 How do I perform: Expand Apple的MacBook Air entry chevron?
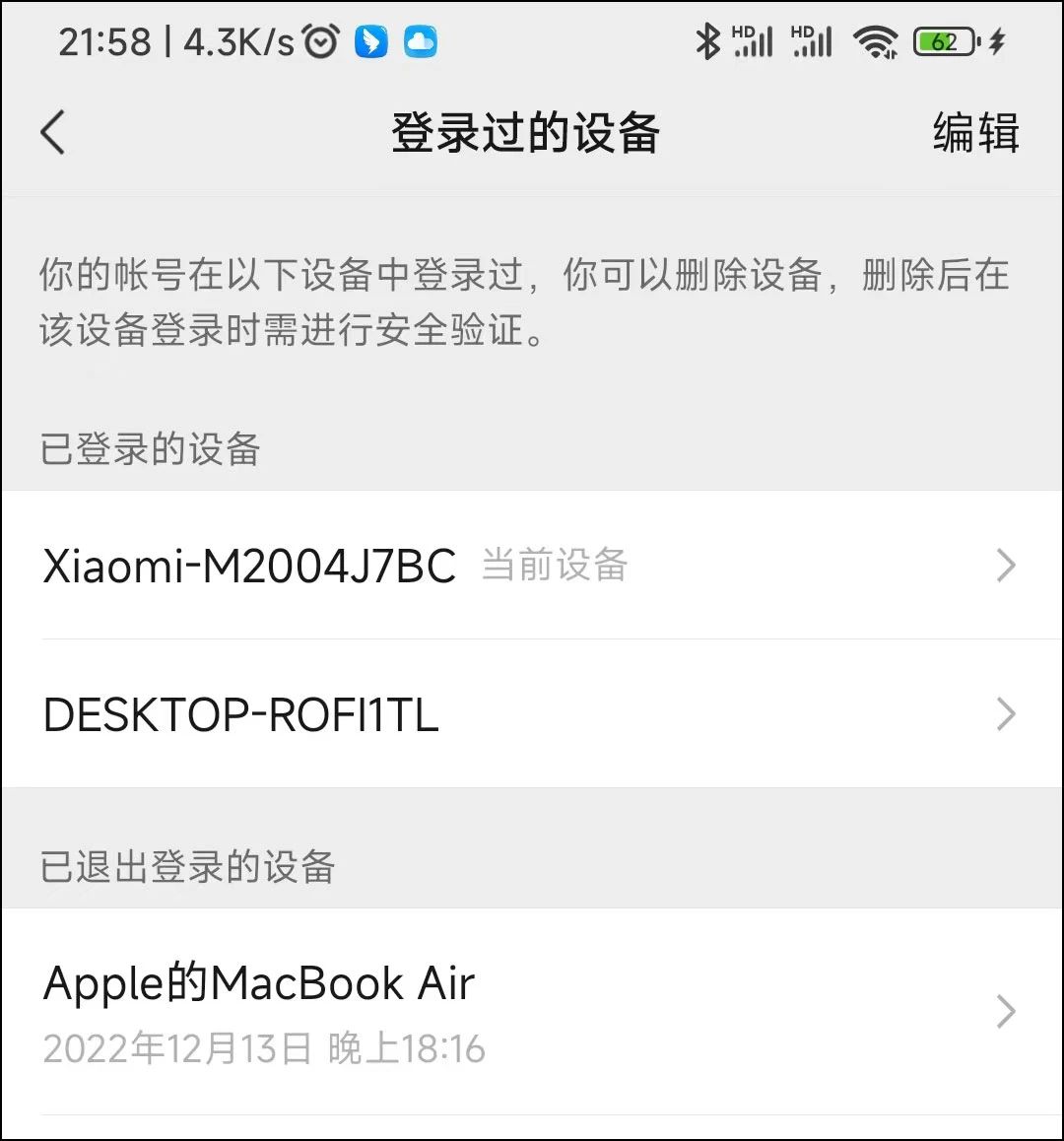pos(1006,1011)
